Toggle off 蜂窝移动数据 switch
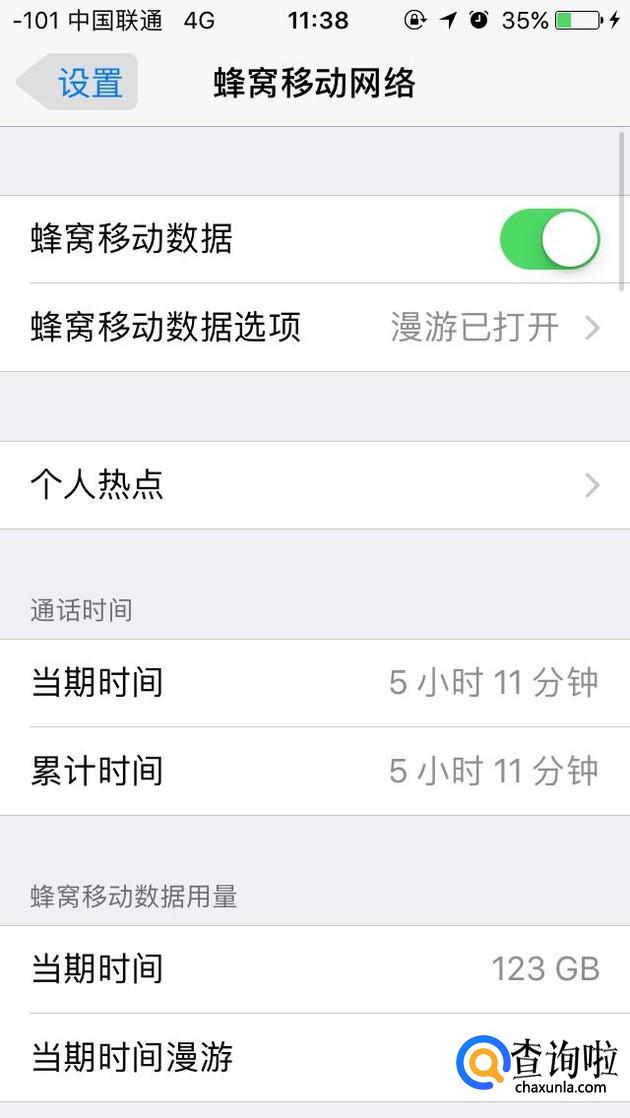Screen dimensions: 630x1118 coord(549,239)
